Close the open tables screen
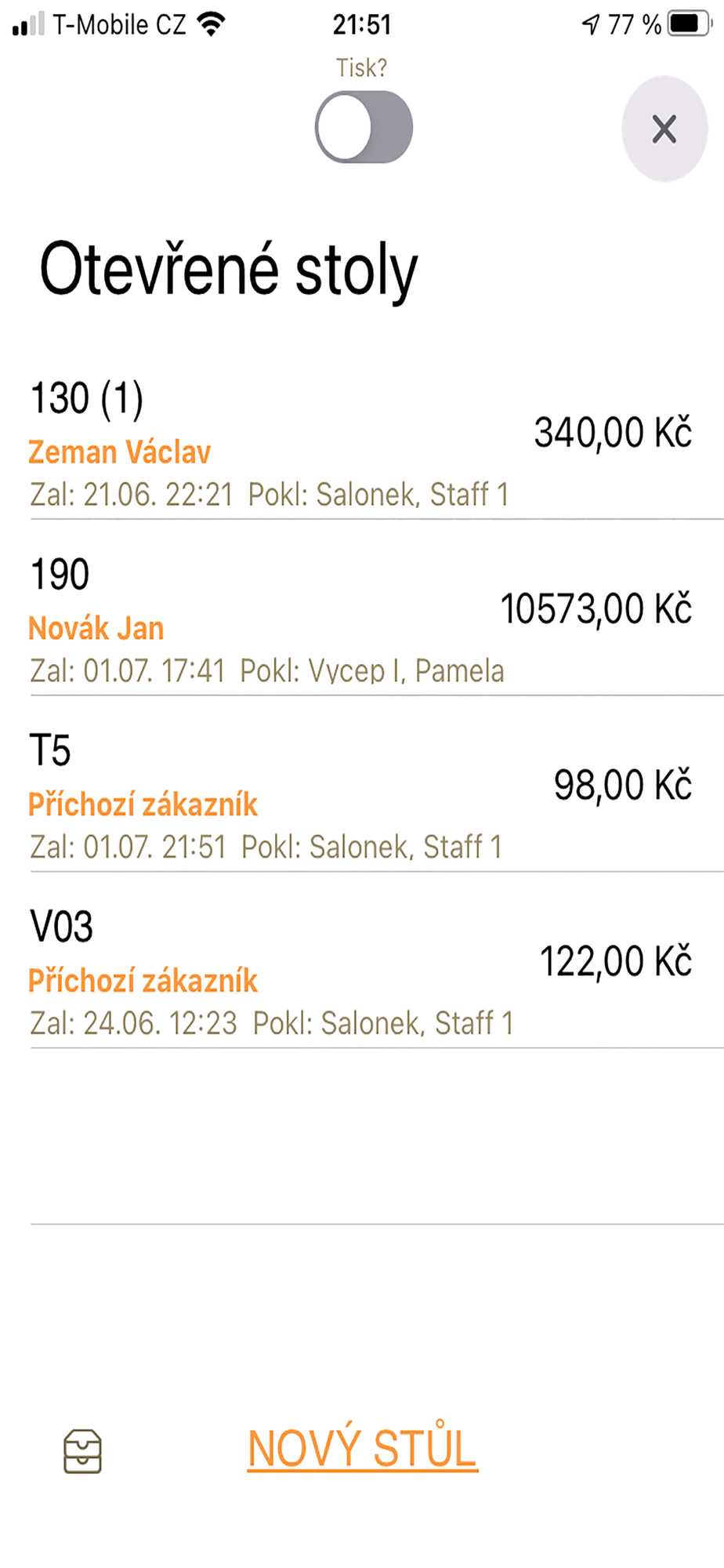Screen dimensions: 724x1568 (x=664, y=129)
